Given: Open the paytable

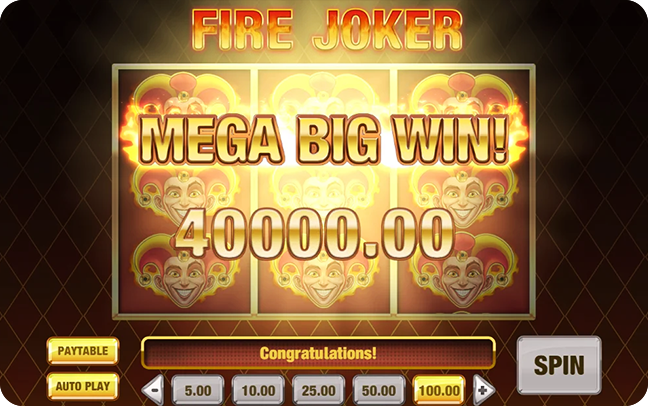Looking at the screenshot, I should 82,351.
